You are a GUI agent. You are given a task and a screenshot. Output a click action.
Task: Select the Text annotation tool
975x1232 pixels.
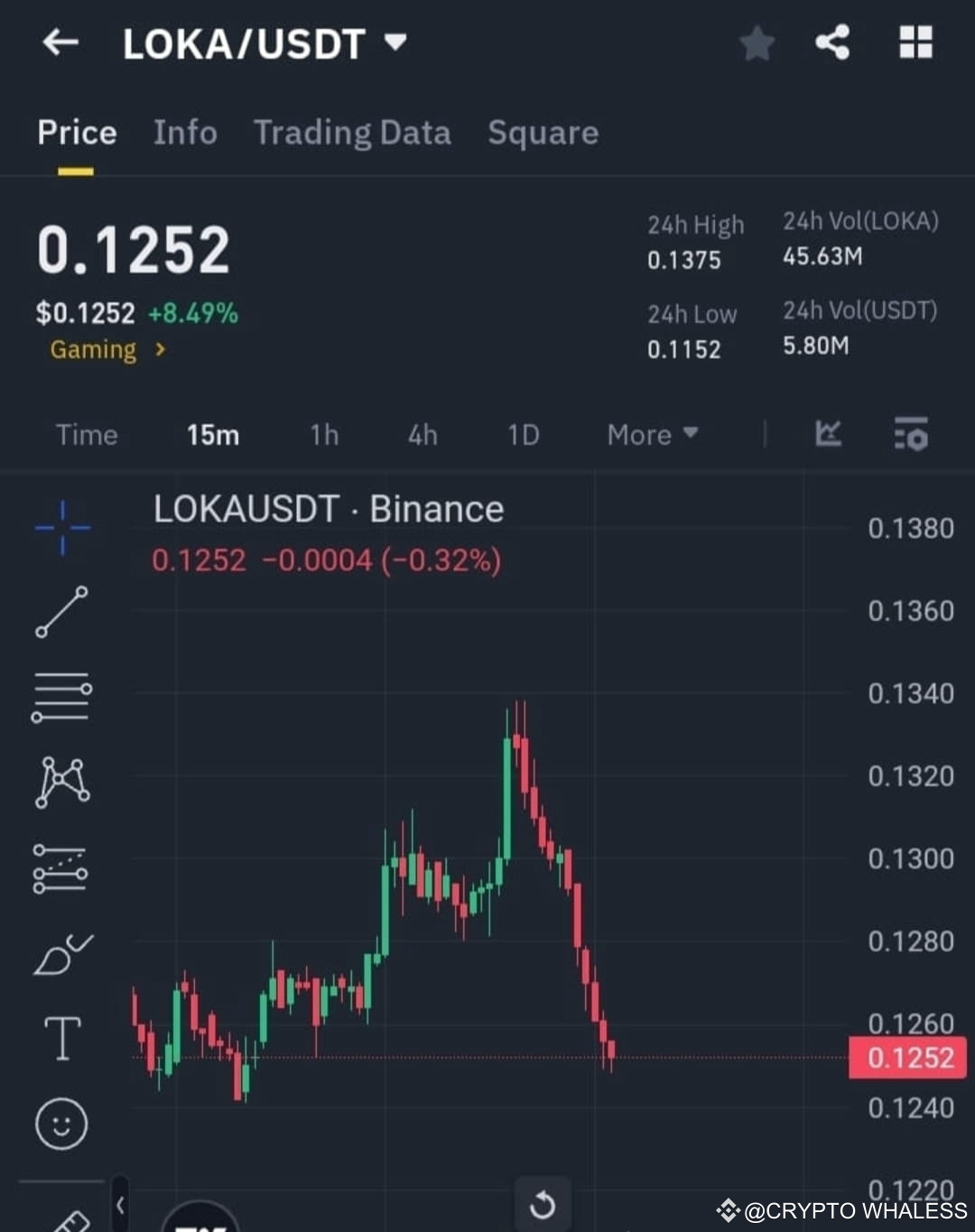[61, 1038]
